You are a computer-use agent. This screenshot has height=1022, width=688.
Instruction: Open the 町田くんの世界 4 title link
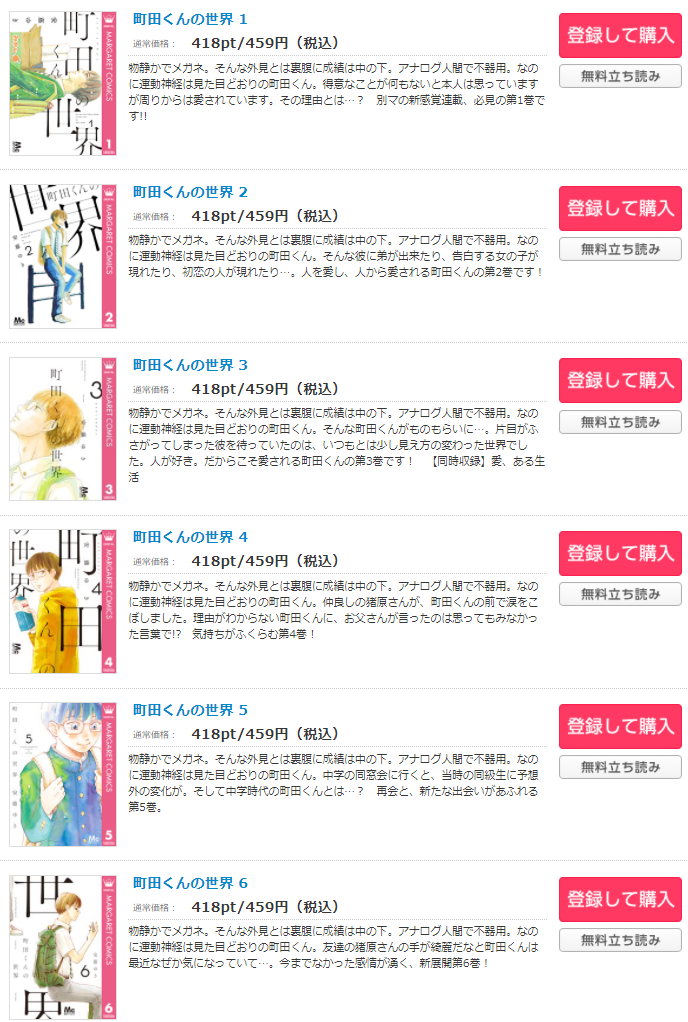(190, 538)
